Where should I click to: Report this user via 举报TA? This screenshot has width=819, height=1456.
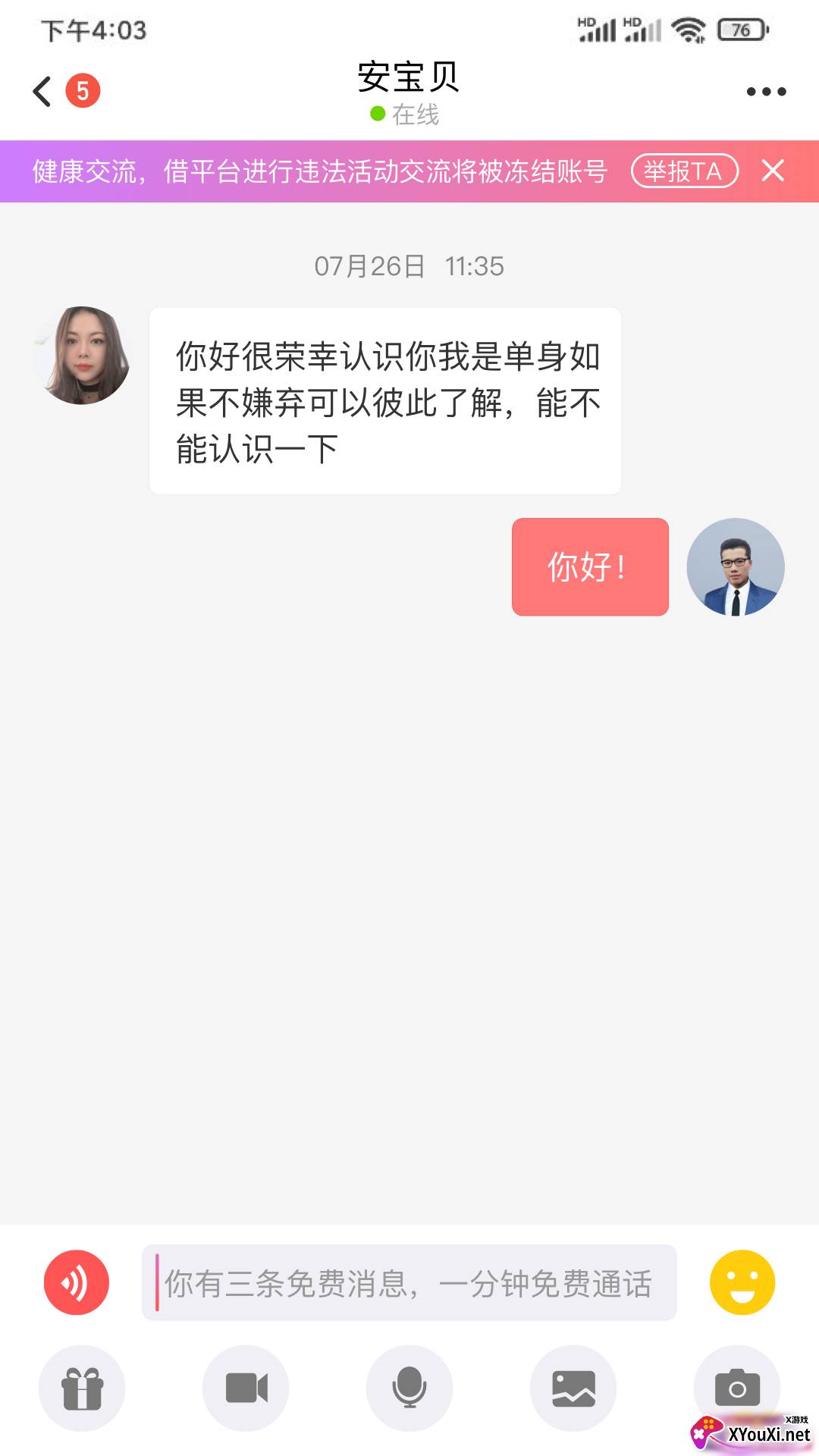pyautogui.click(x=685, y=172)
